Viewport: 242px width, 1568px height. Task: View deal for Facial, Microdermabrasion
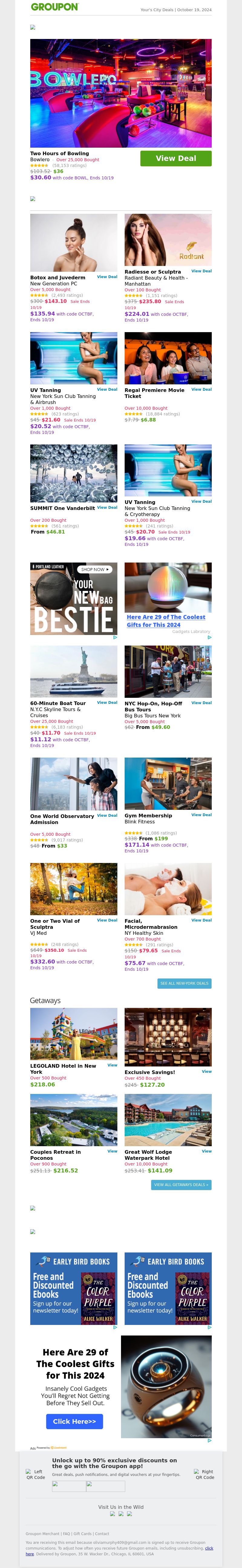click(x=201, y=920)
